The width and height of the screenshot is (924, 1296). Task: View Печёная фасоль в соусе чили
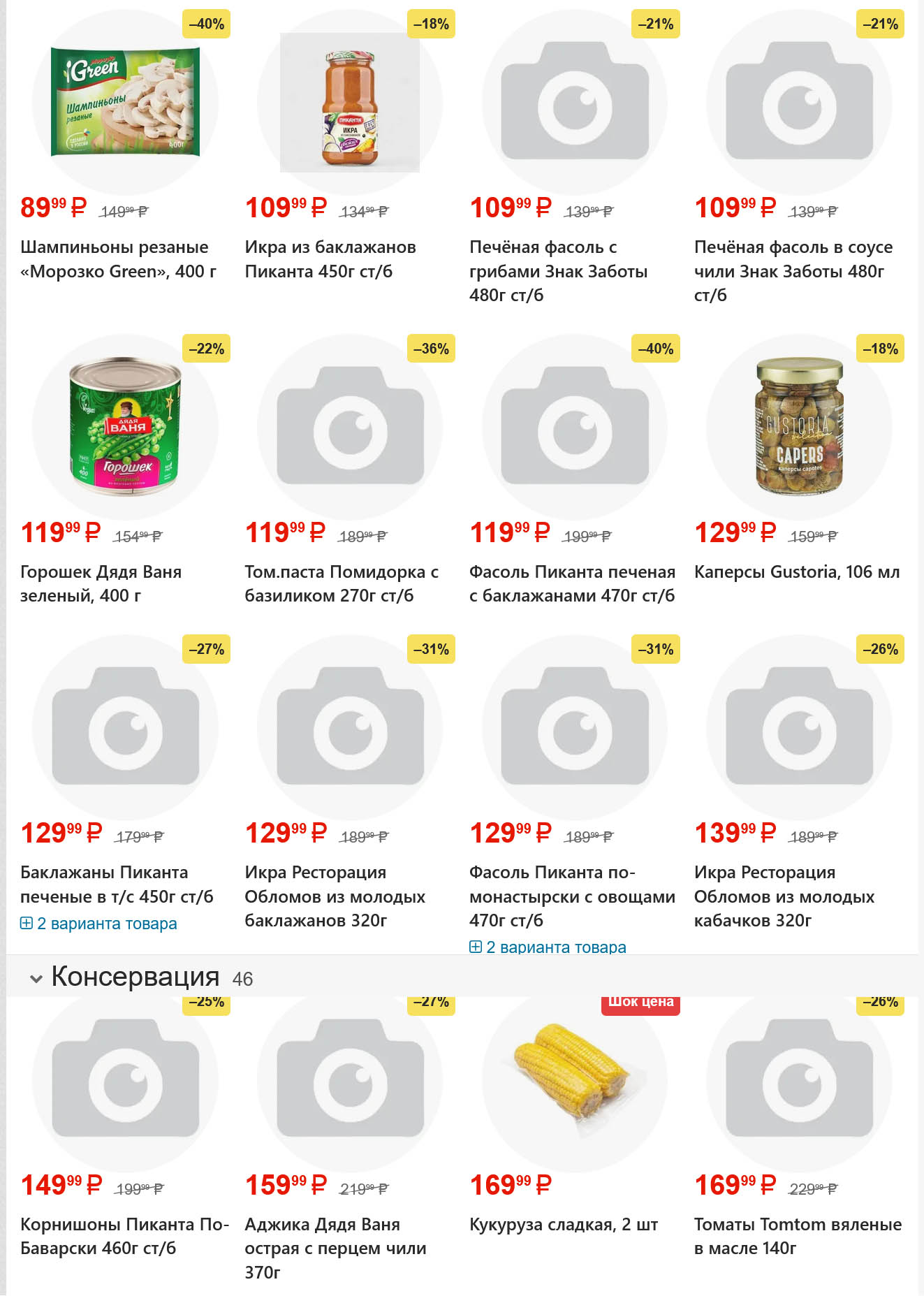[x=793, y=271]
